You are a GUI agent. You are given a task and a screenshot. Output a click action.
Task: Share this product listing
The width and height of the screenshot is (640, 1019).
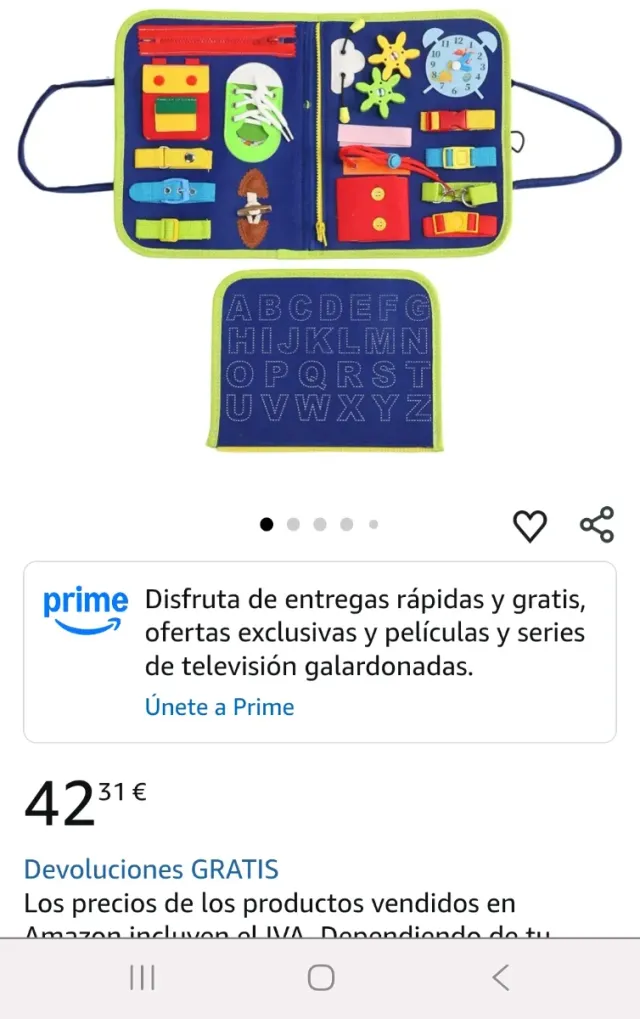tap(597, 525)
